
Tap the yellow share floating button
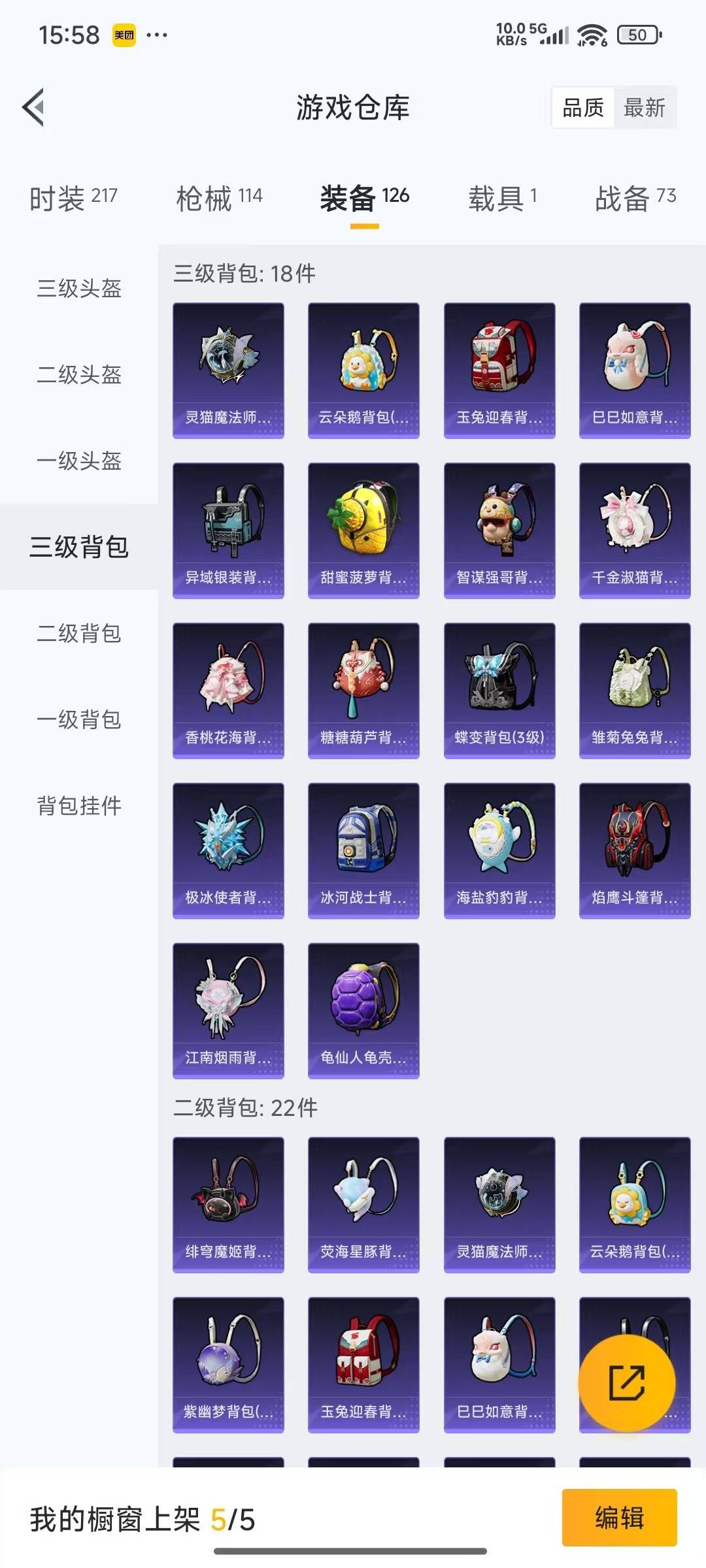pyautogui.click(x=626, y=1383)
